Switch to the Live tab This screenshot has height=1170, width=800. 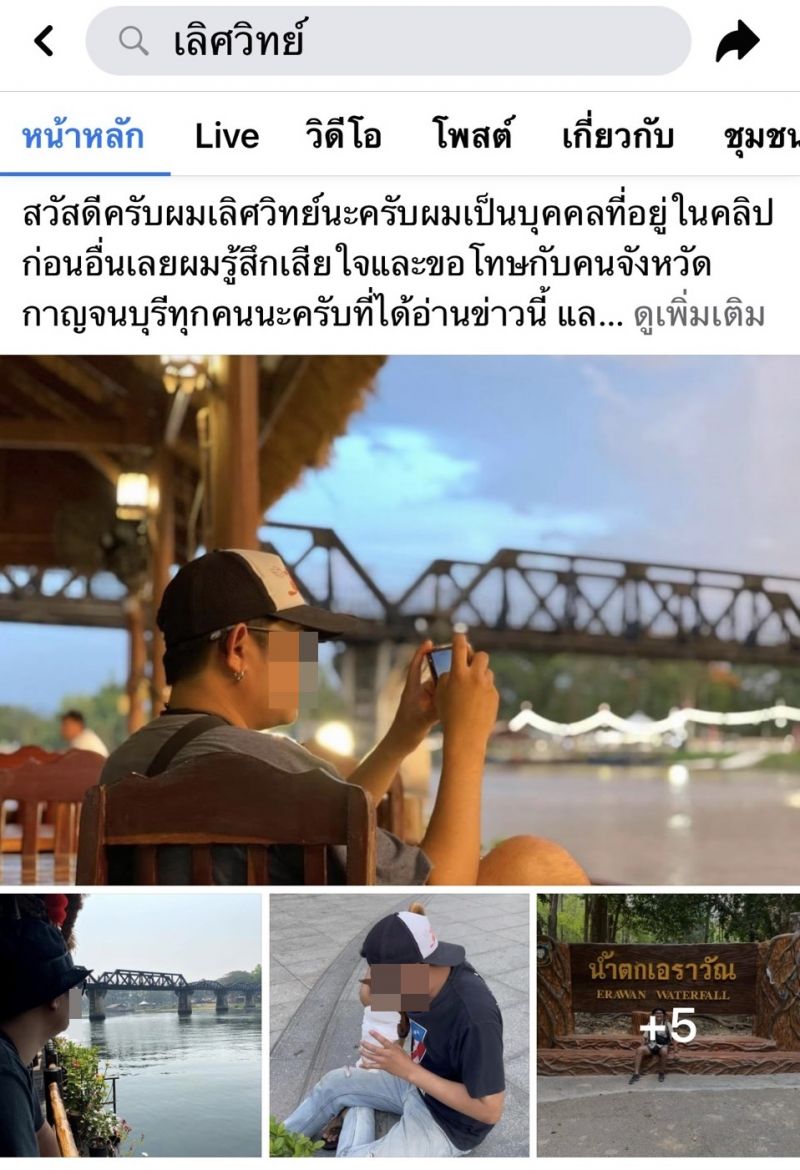[227, 136]
